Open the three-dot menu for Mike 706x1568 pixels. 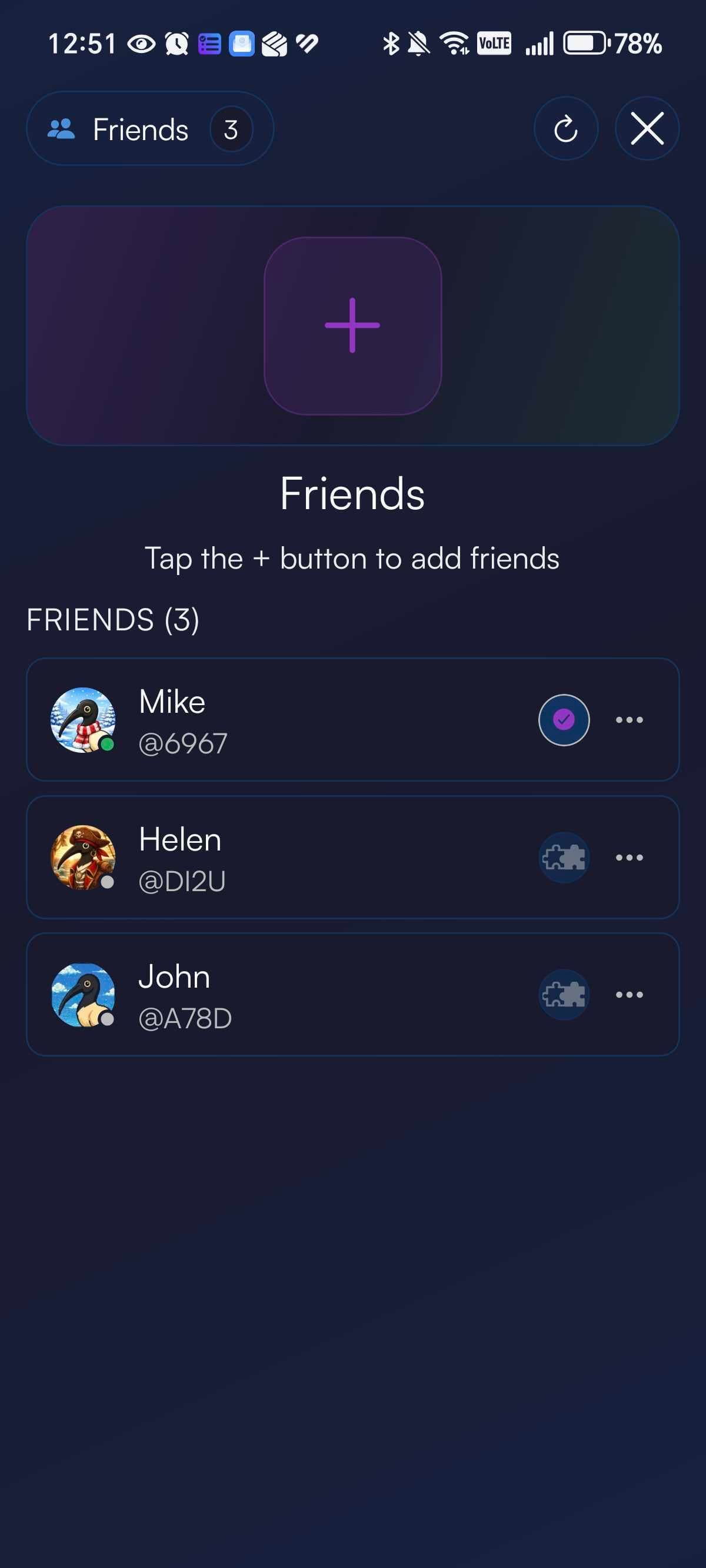click(630, 720)
